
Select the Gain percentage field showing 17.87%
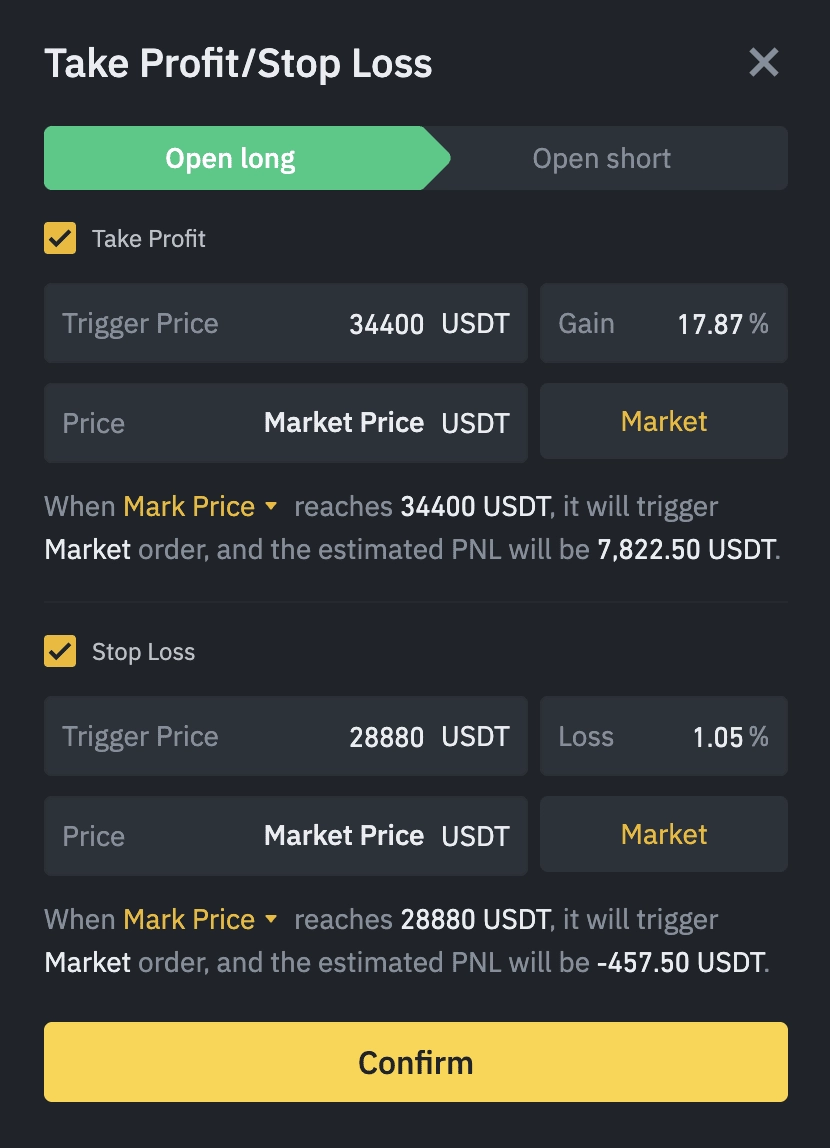click(x=663, y=323)
